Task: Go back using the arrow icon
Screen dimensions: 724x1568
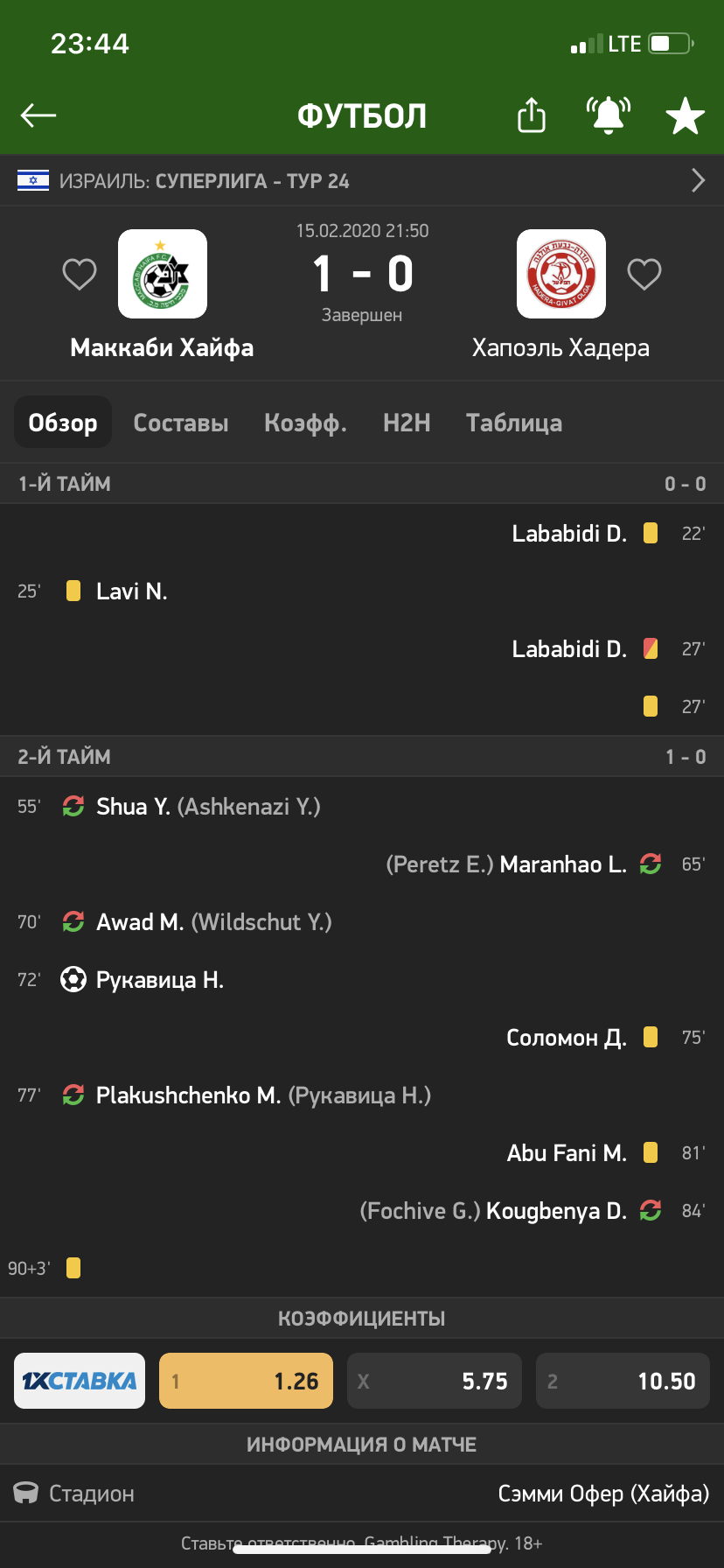Action: click(38, 115)
